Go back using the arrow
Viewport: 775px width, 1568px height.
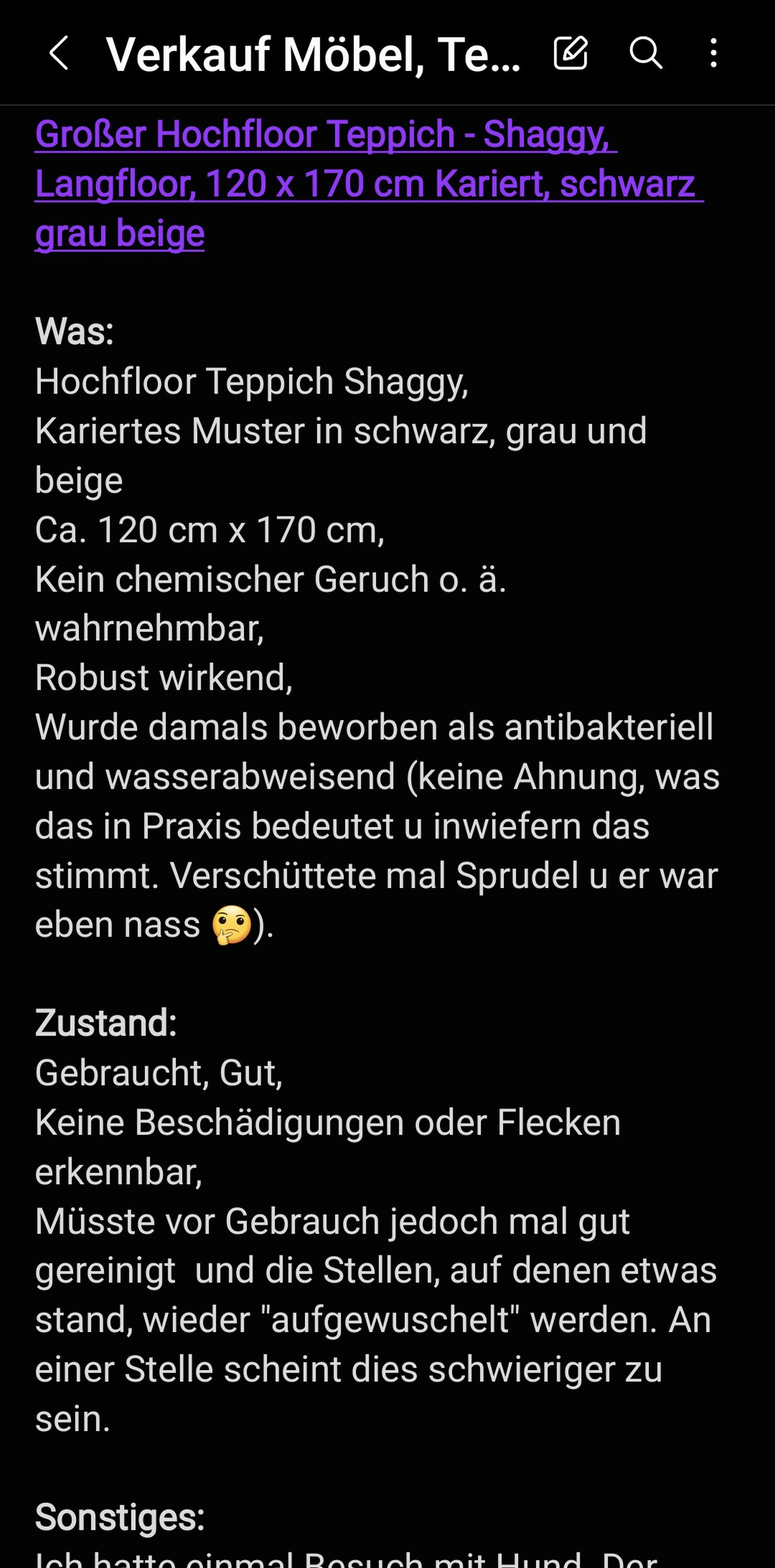[x=59, y=53]
